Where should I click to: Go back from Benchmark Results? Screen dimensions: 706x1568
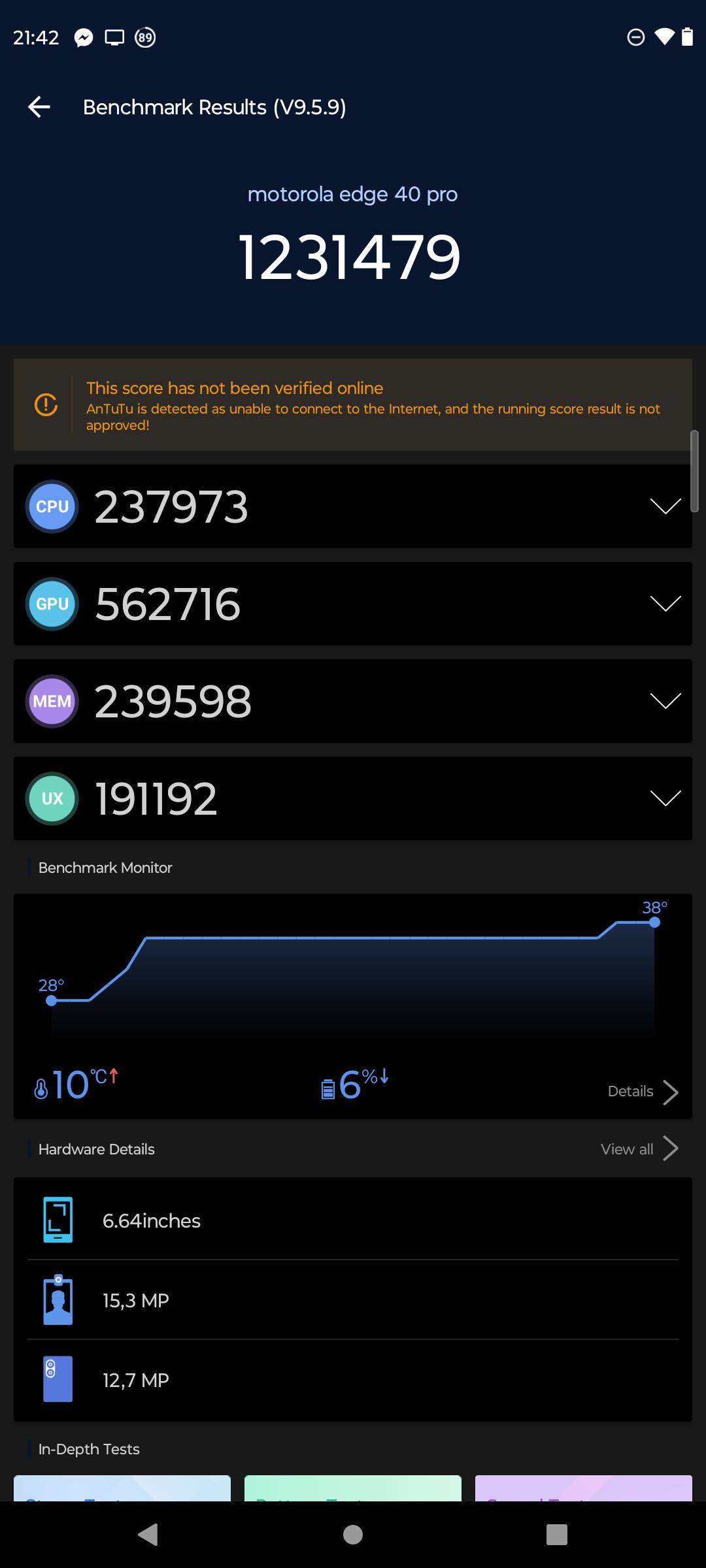pyautogui.click(x=39, y=106)
